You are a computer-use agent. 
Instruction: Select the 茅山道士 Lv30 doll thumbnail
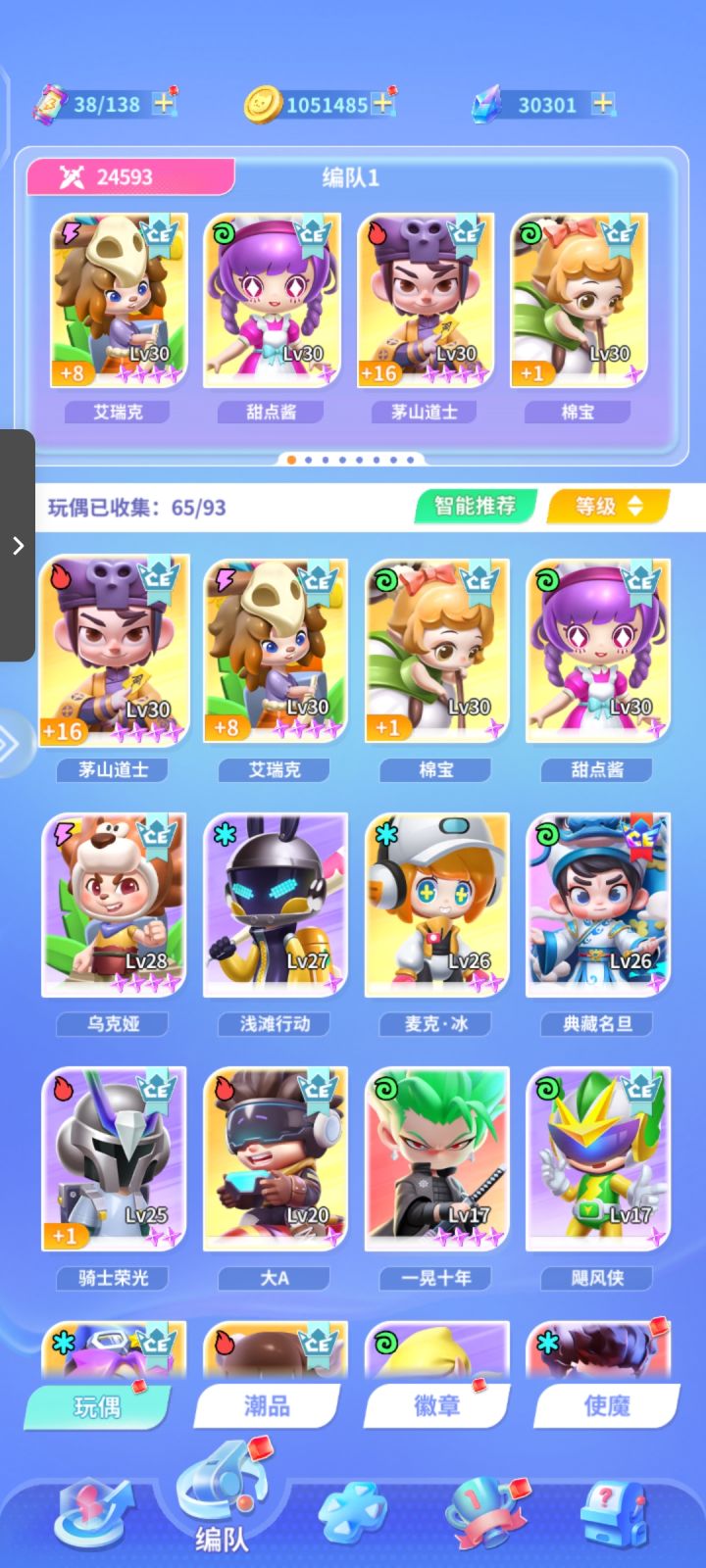click(x=113, y=652)
